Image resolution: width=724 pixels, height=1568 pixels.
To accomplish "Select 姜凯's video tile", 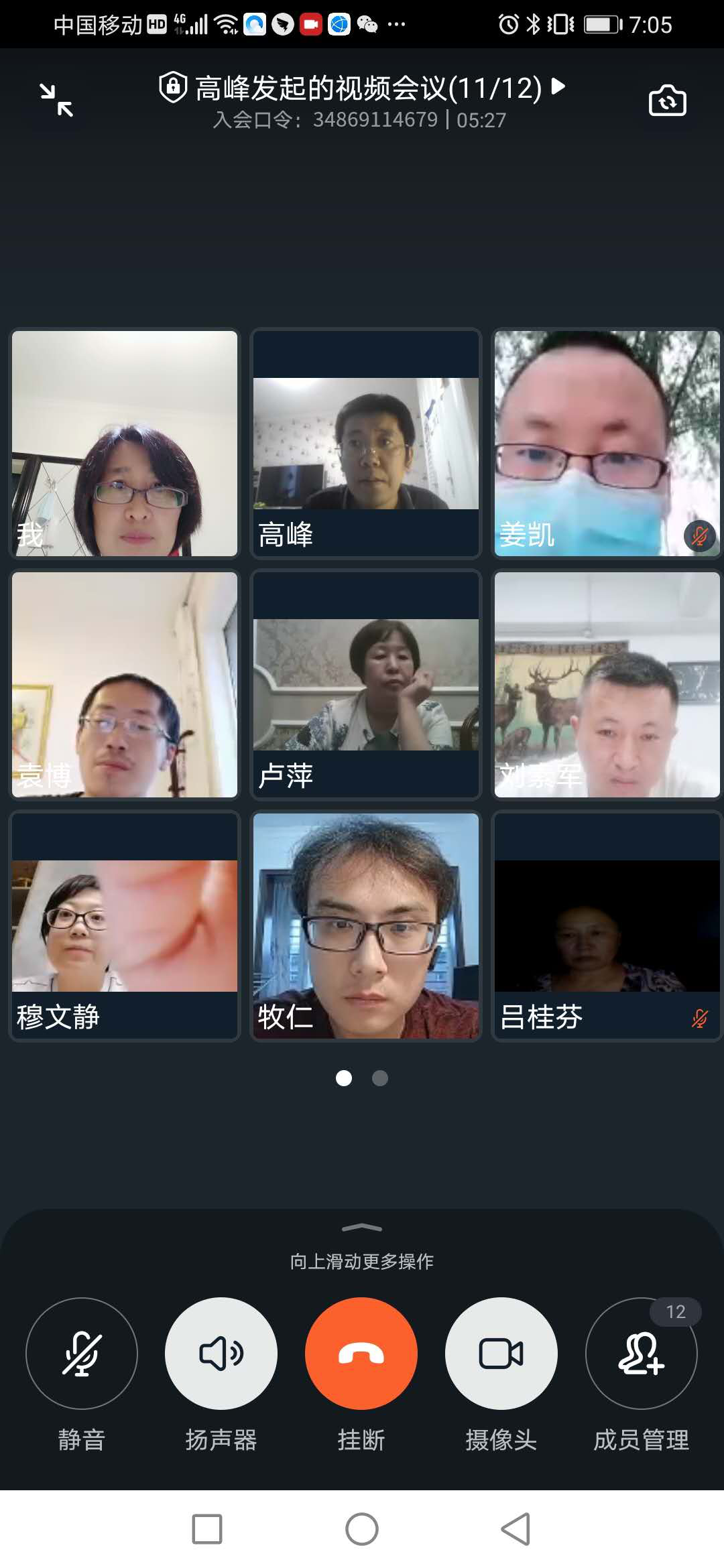I will tap(607, 444).
